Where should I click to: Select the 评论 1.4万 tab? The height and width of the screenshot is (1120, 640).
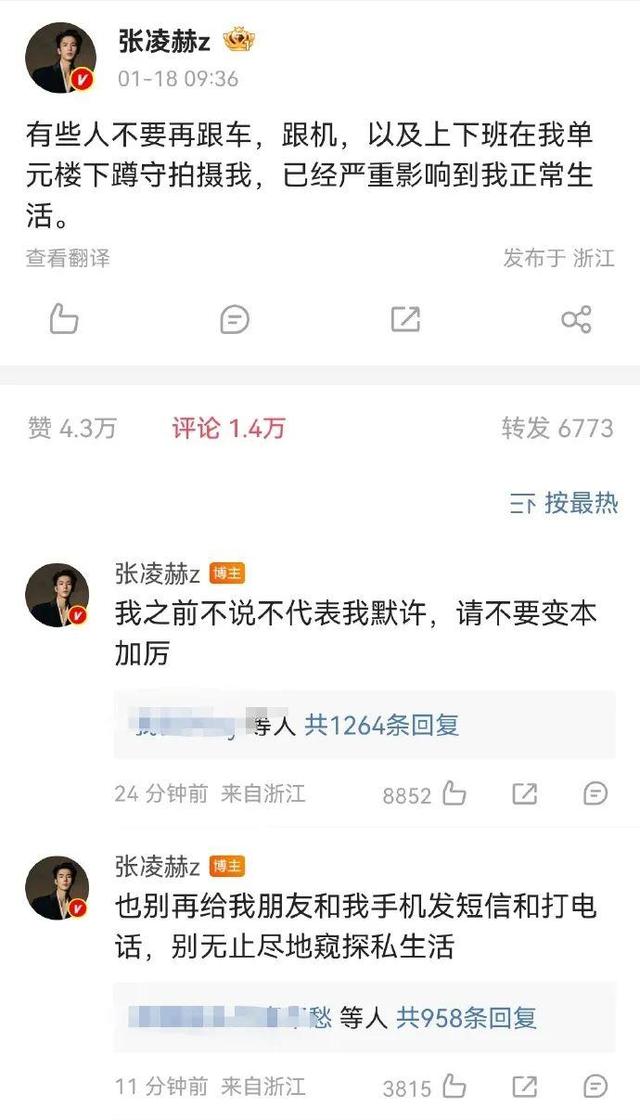[x=228, y=429]
